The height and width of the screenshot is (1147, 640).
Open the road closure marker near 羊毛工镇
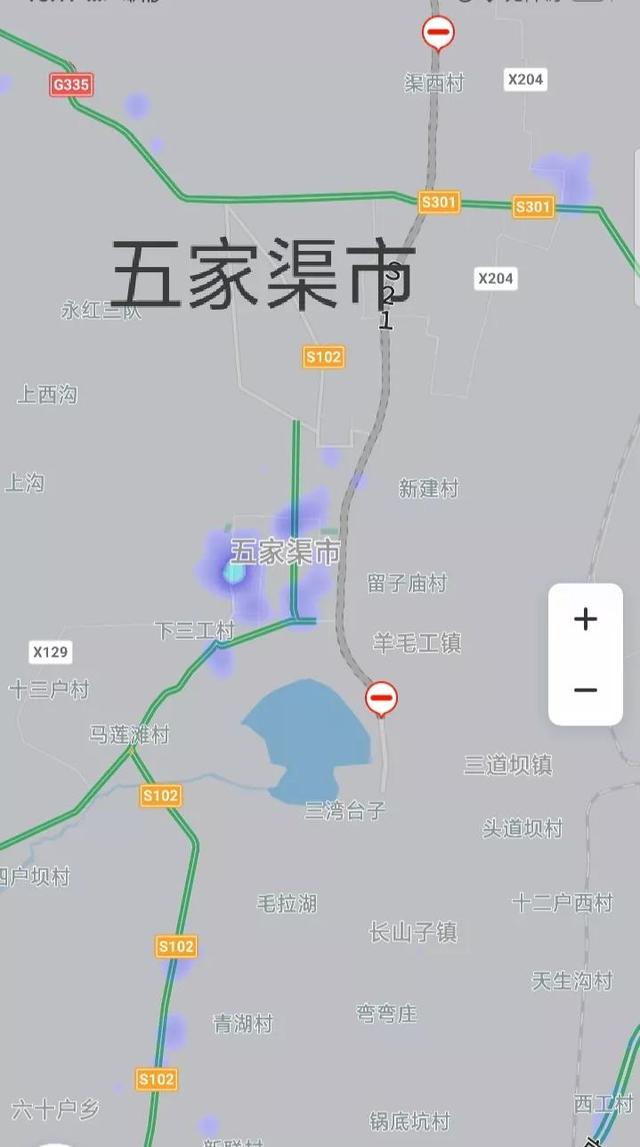click(x=381, y=699)
